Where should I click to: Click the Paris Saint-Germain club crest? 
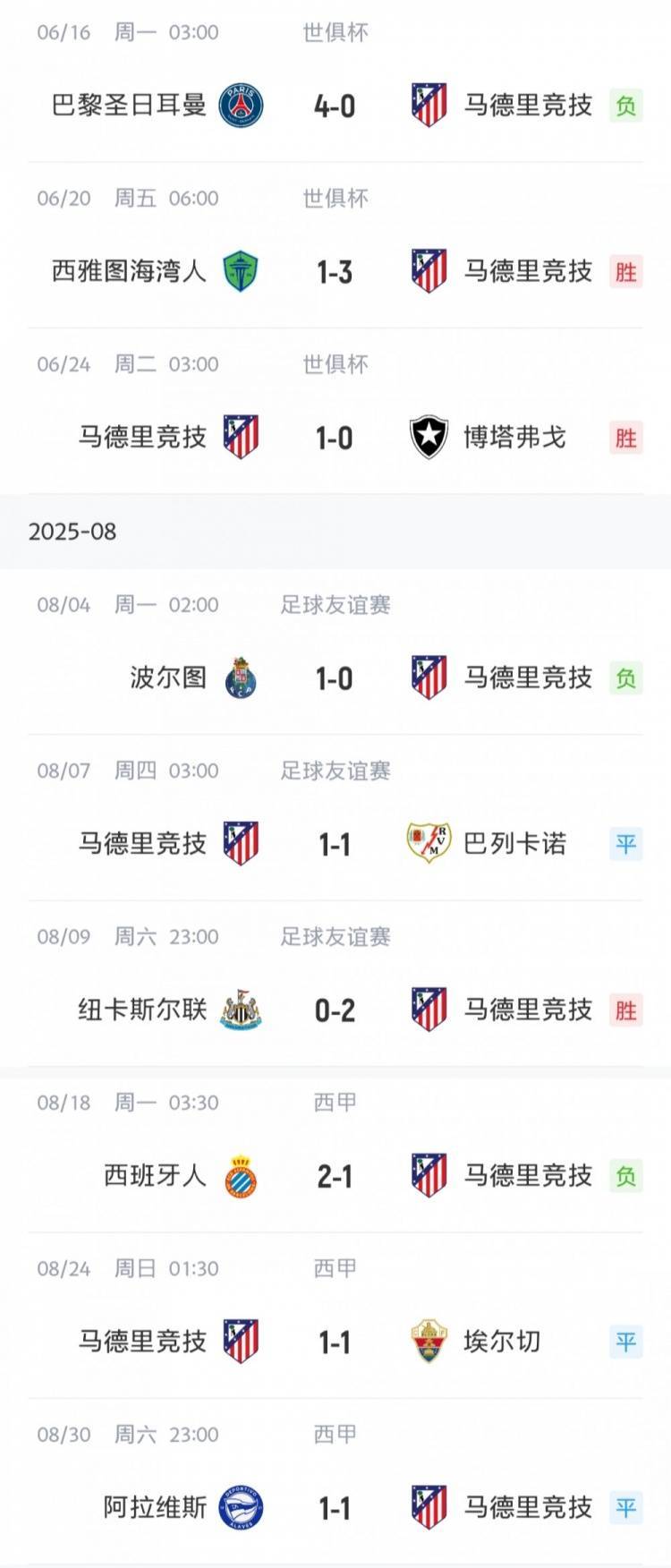[x=243, y=107]
